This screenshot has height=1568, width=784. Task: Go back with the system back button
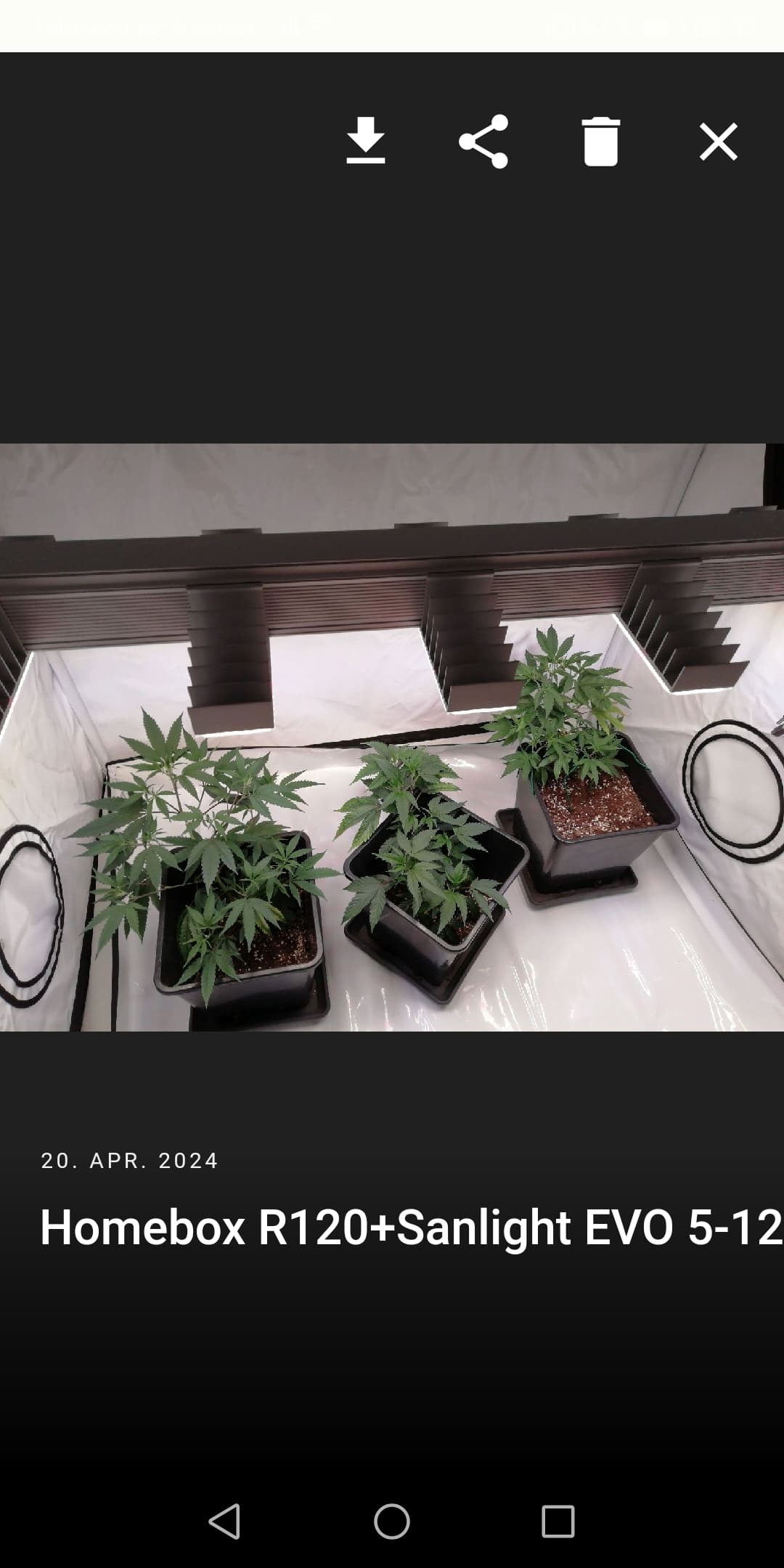(224, 1521)
